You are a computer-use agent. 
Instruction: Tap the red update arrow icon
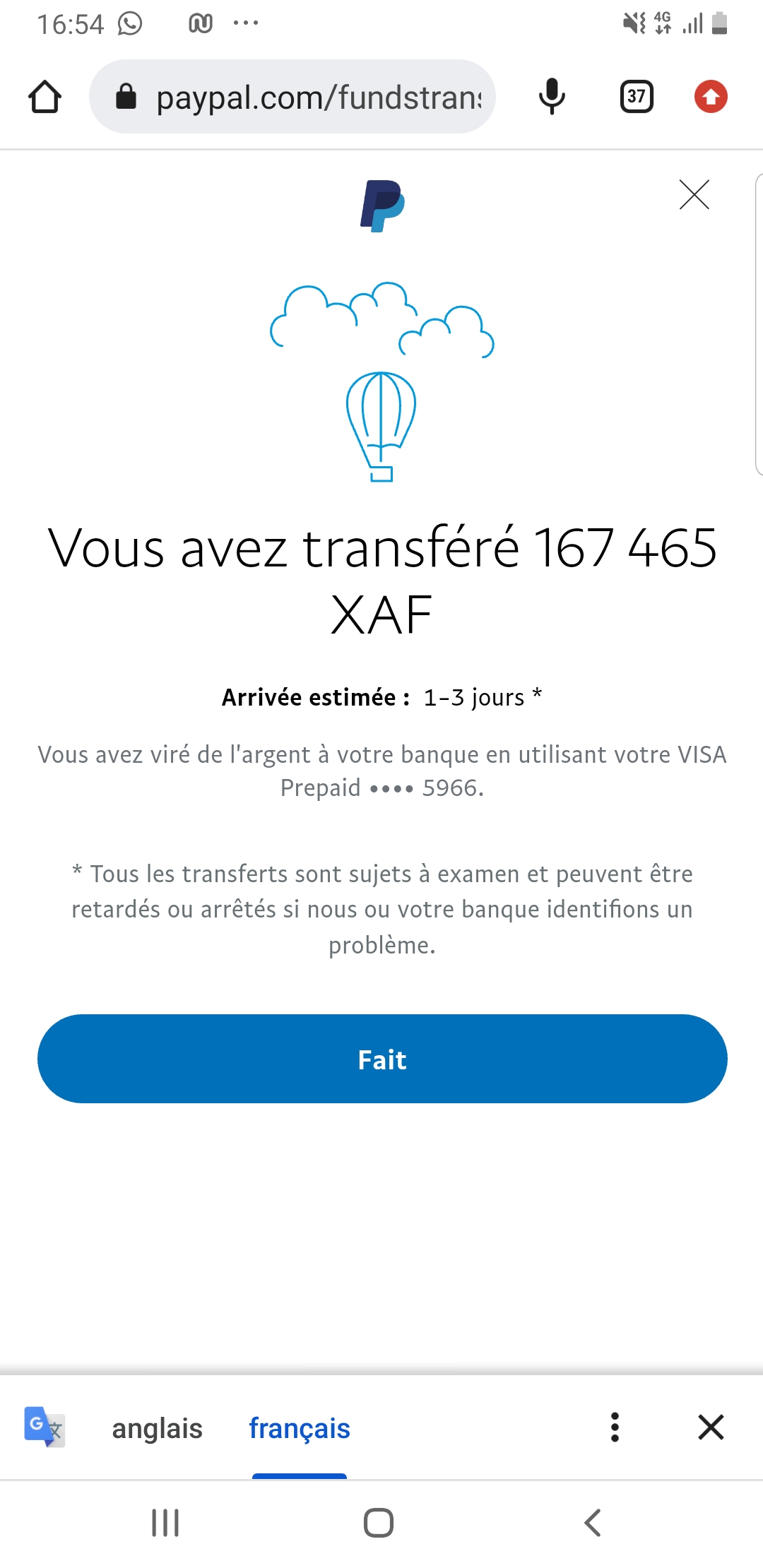[711, 97]
